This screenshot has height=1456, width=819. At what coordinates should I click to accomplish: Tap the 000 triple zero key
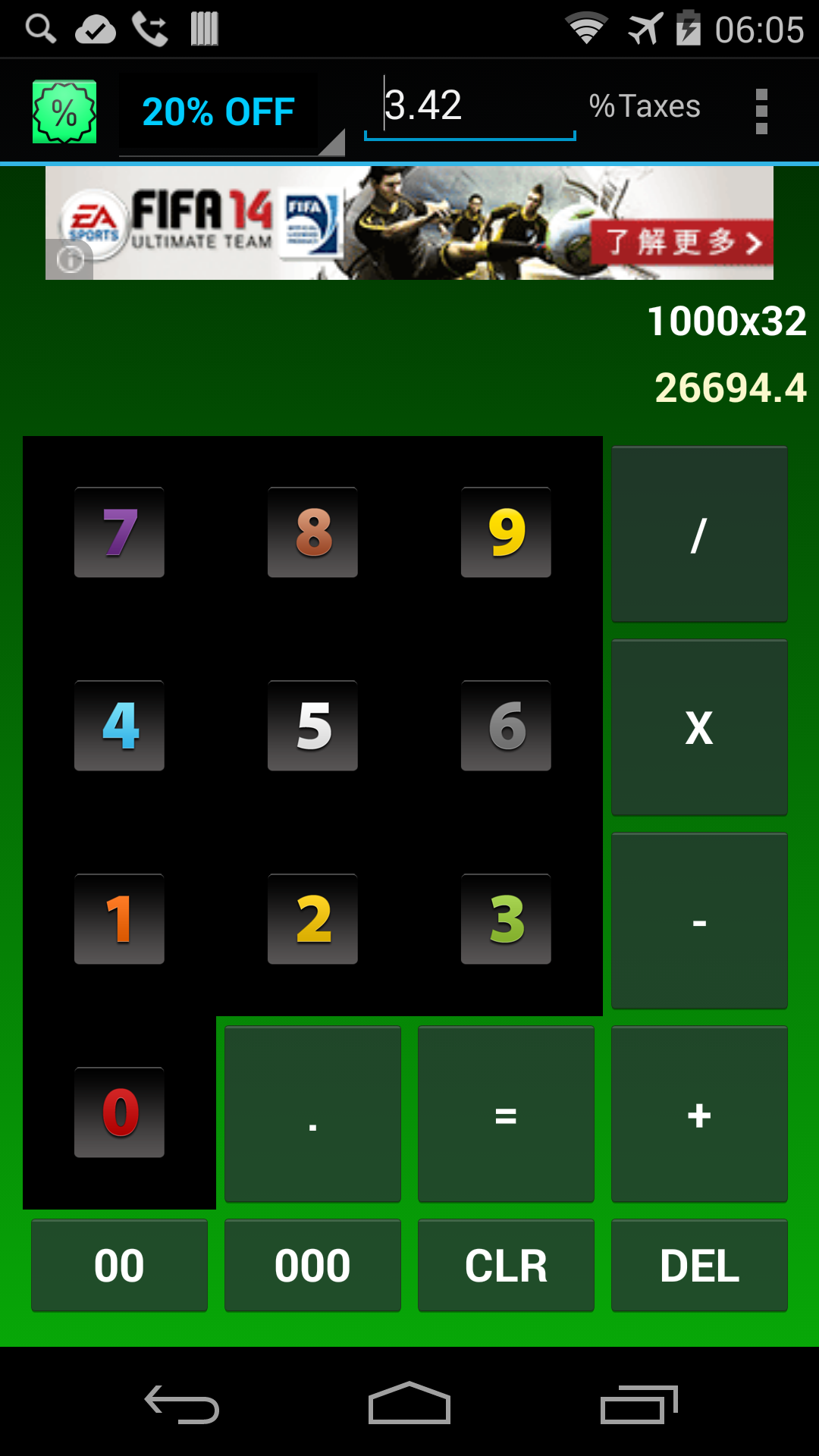tap(312, 1265)
